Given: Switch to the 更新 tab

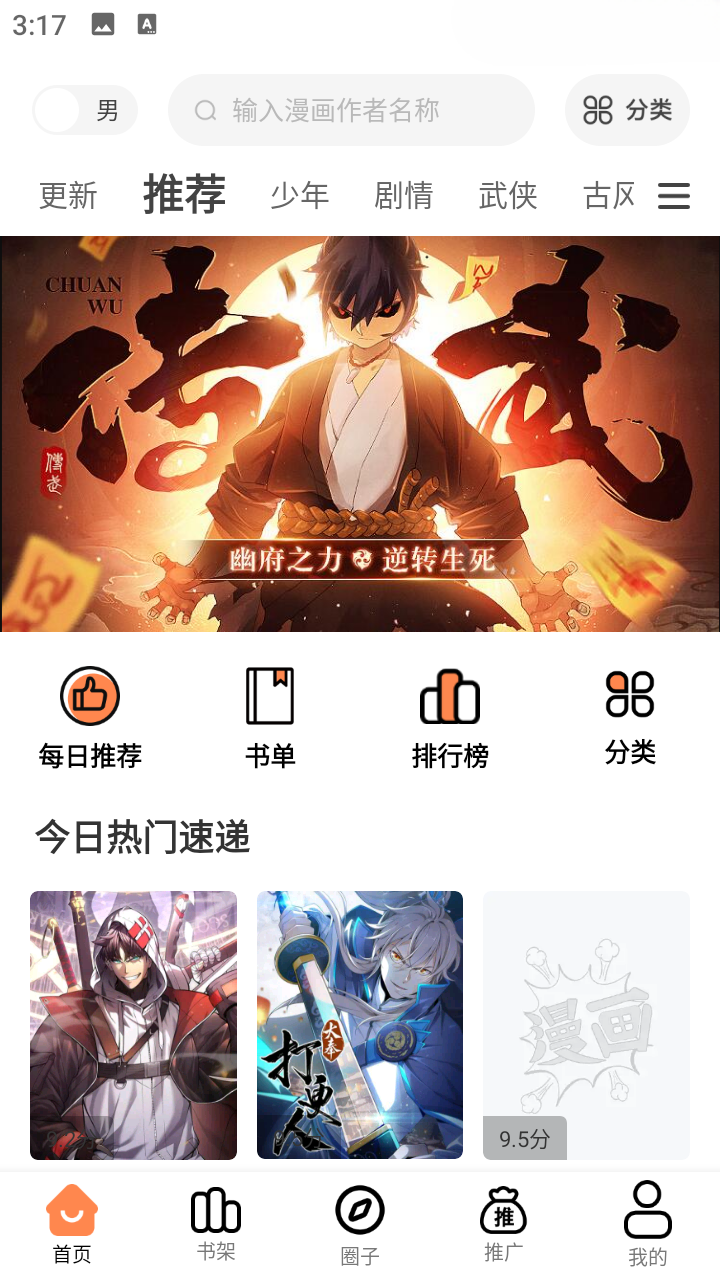Looking at the screenshot, I should pos(68,195).
